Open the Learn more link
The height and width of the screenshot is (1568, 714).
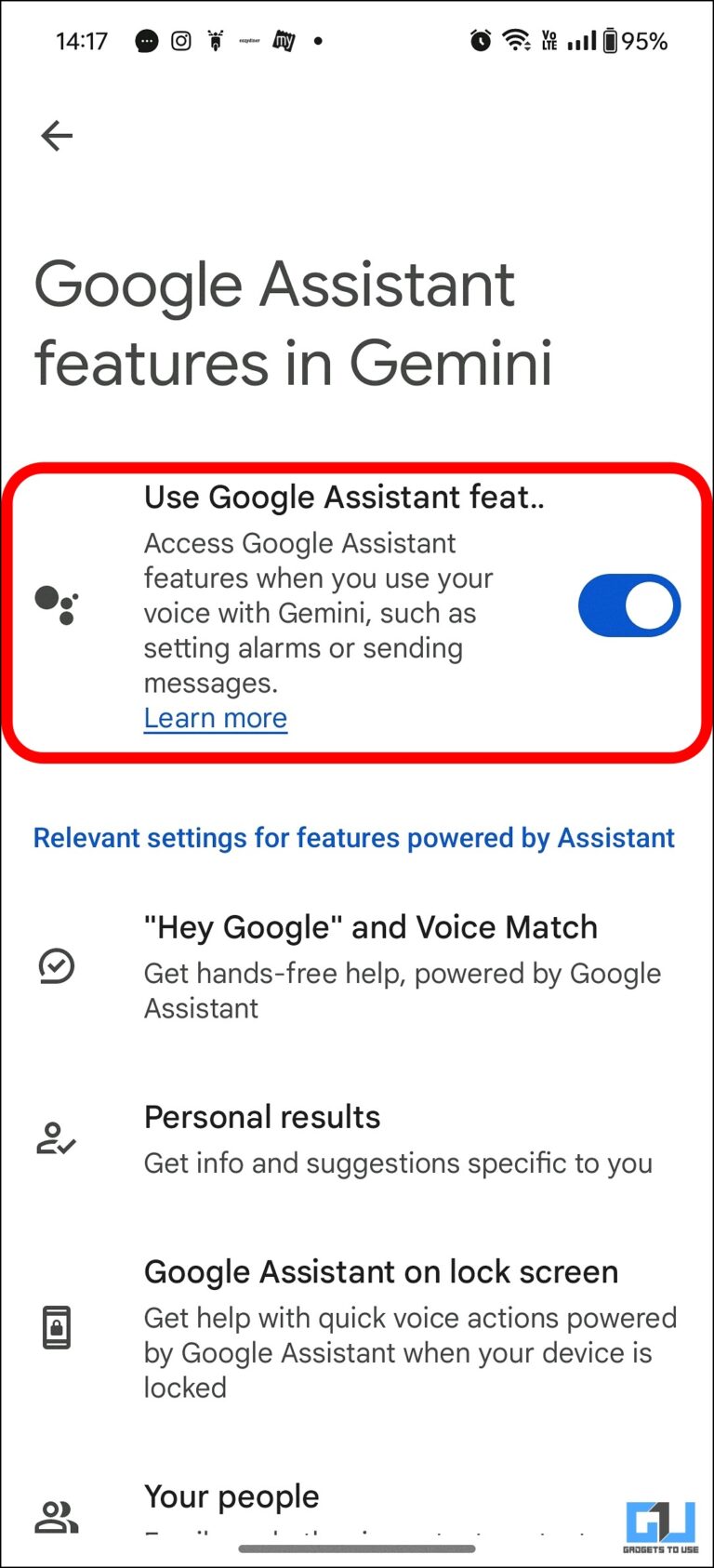click(x=215, y=718)
